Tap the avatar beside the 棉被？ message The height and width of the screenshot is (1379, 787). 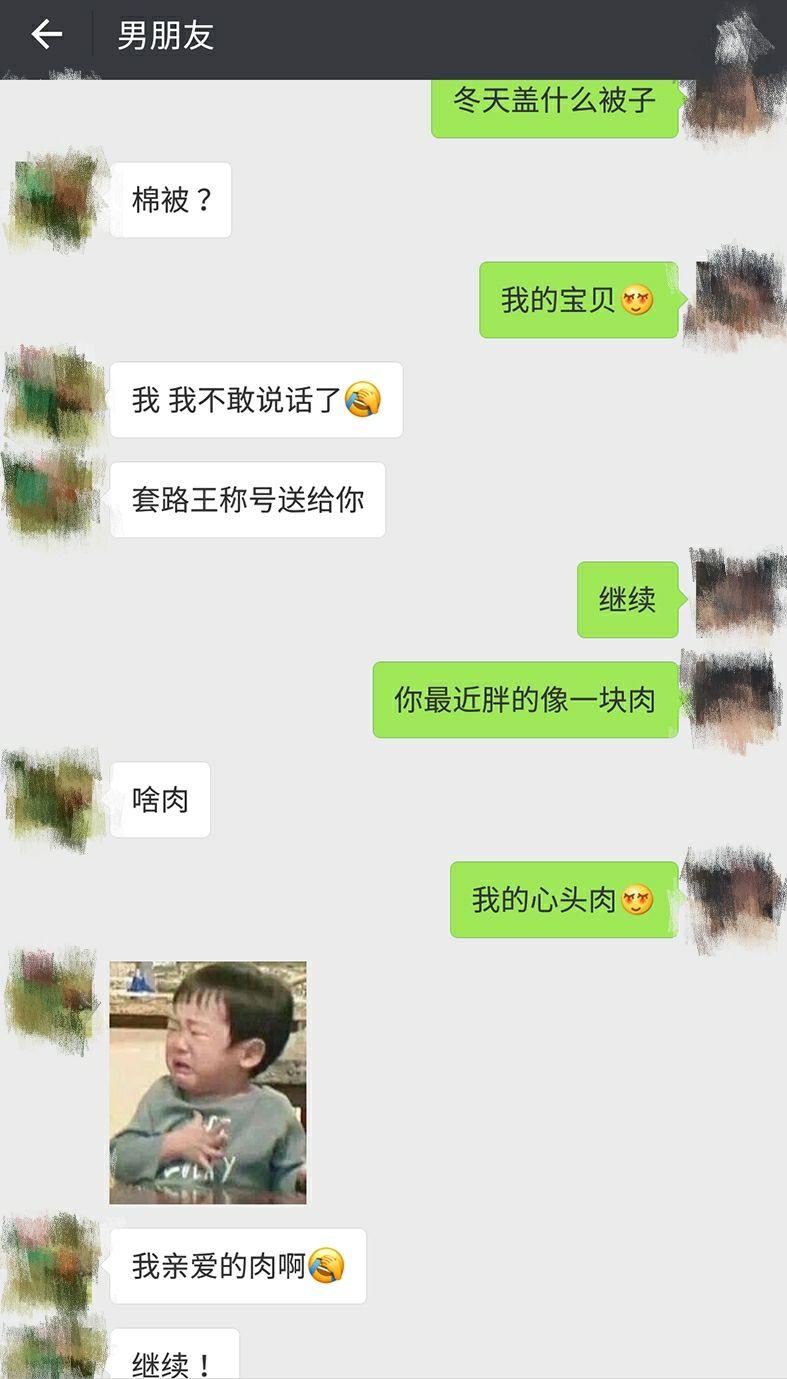55,200
